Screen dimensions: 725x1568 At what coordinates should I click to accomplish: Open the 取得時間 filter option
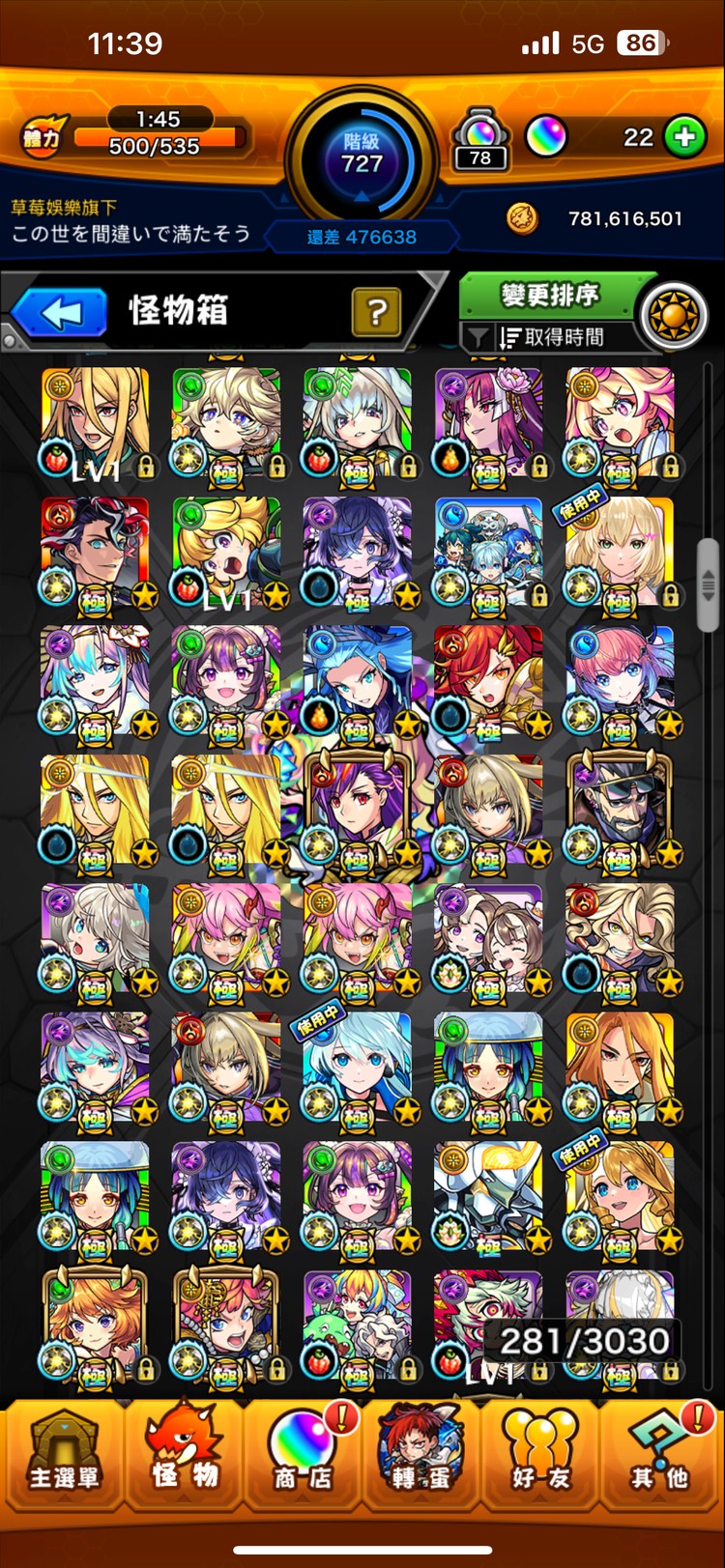point(551,337)
